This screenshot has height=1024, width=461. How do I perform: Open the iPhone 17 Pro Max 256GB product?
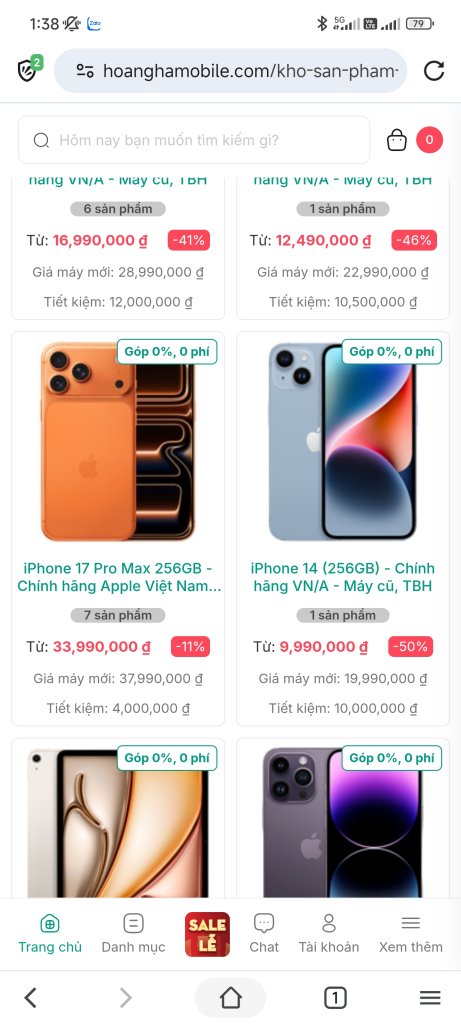click(118, 529)
